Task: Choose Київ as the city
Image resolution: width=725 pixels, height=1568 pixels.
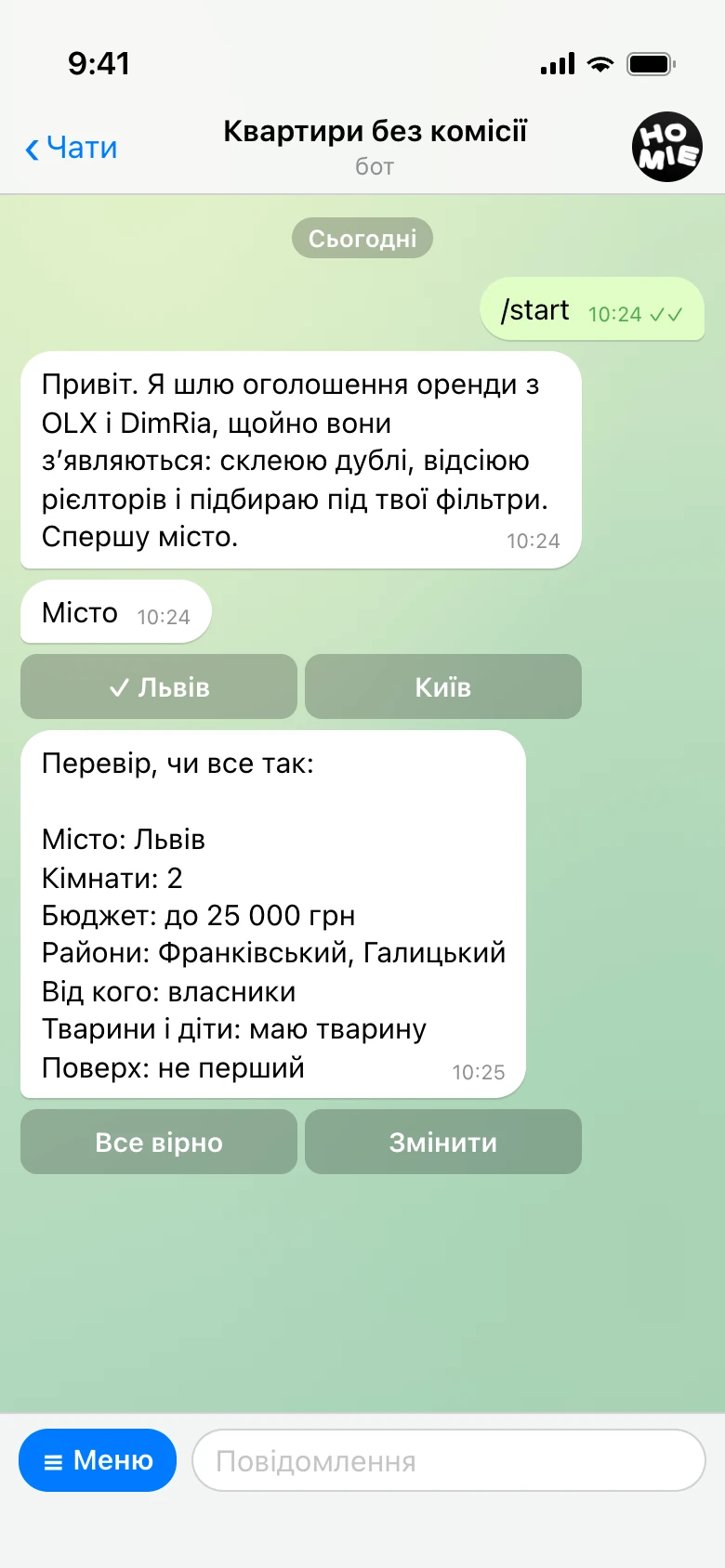Action: [x=443, y=686]
